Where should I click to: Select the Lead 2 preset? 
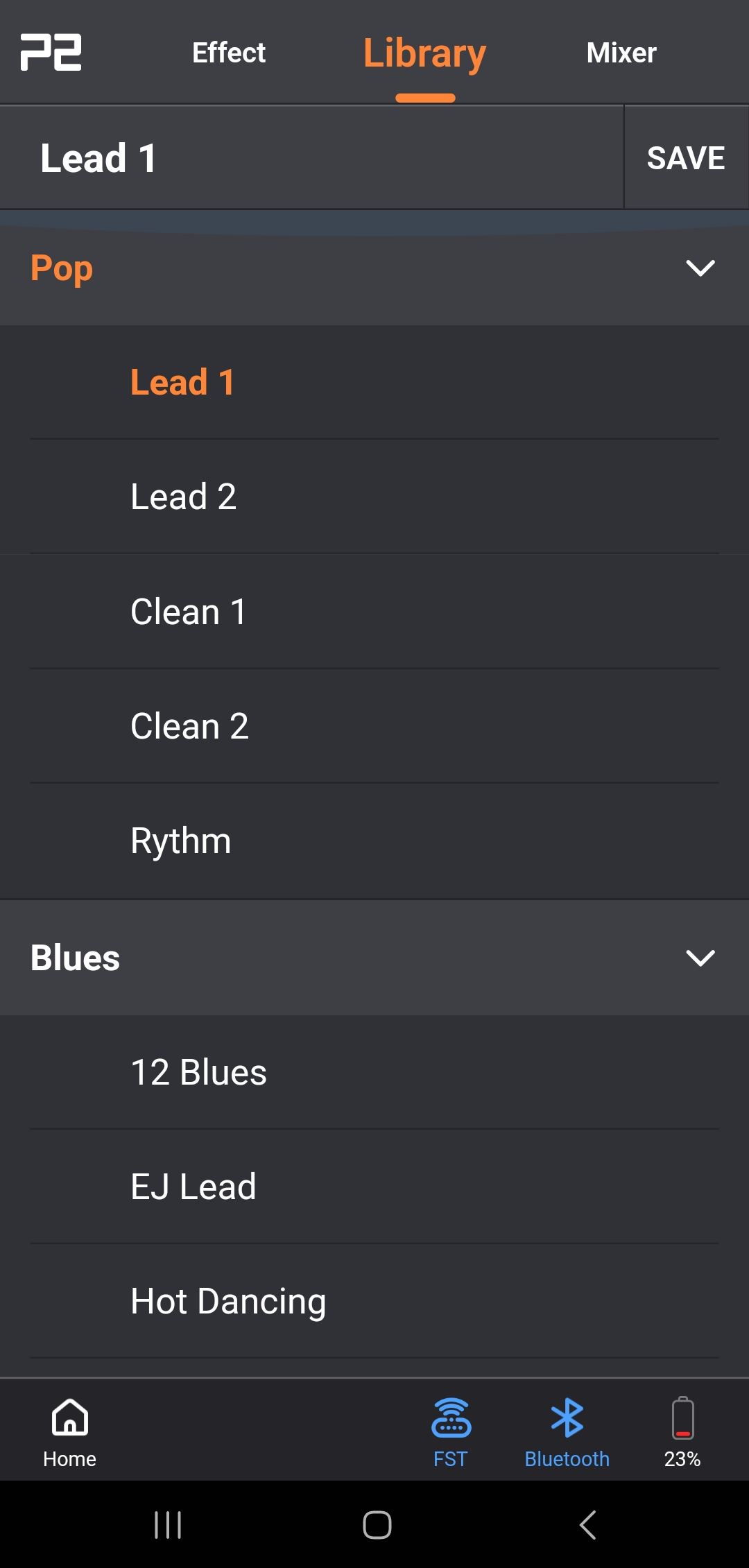[x=184, y=495]
